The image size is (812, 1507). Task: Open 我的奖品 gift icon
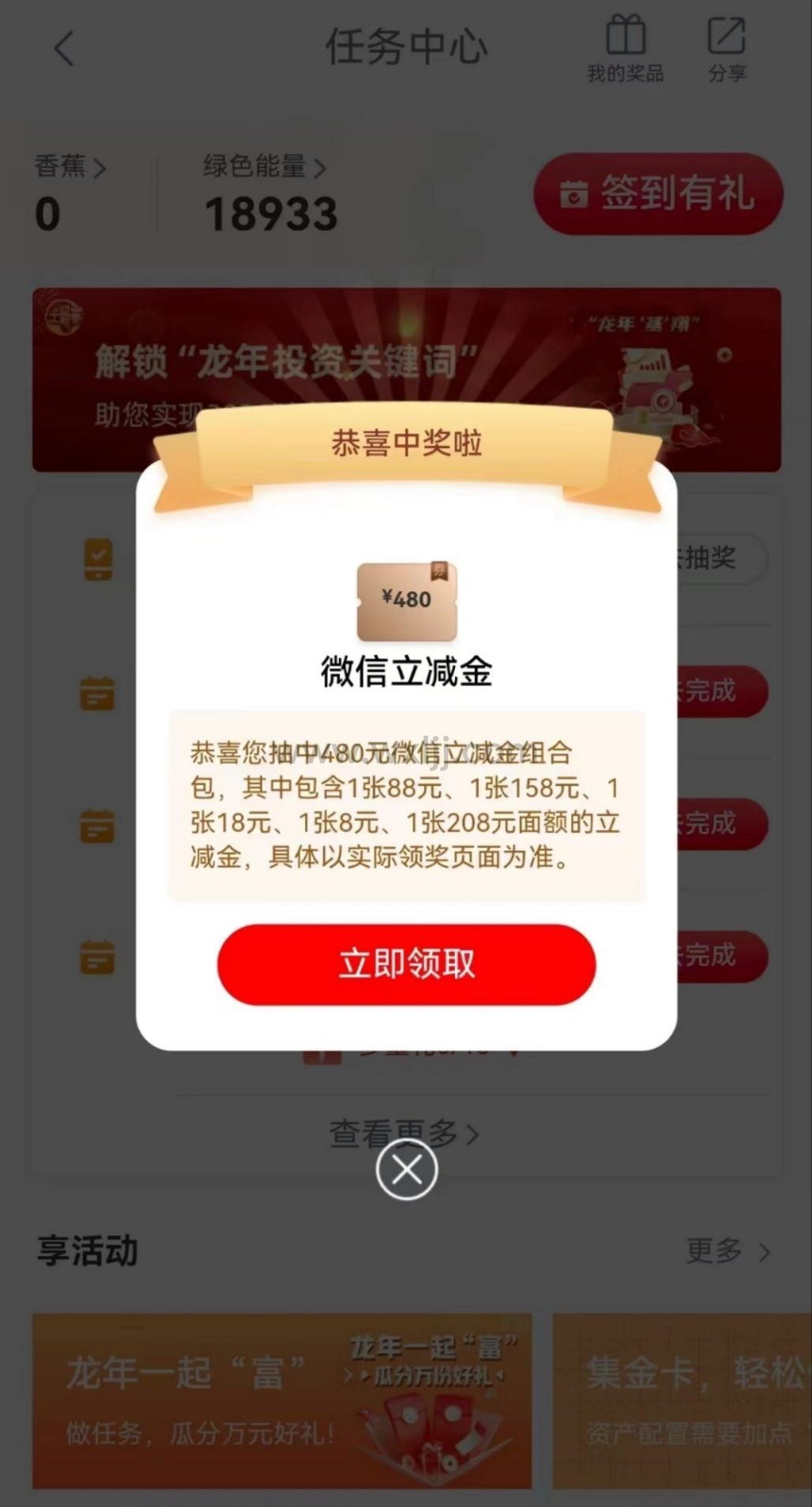pyautogui.click(x=625, y=49)
